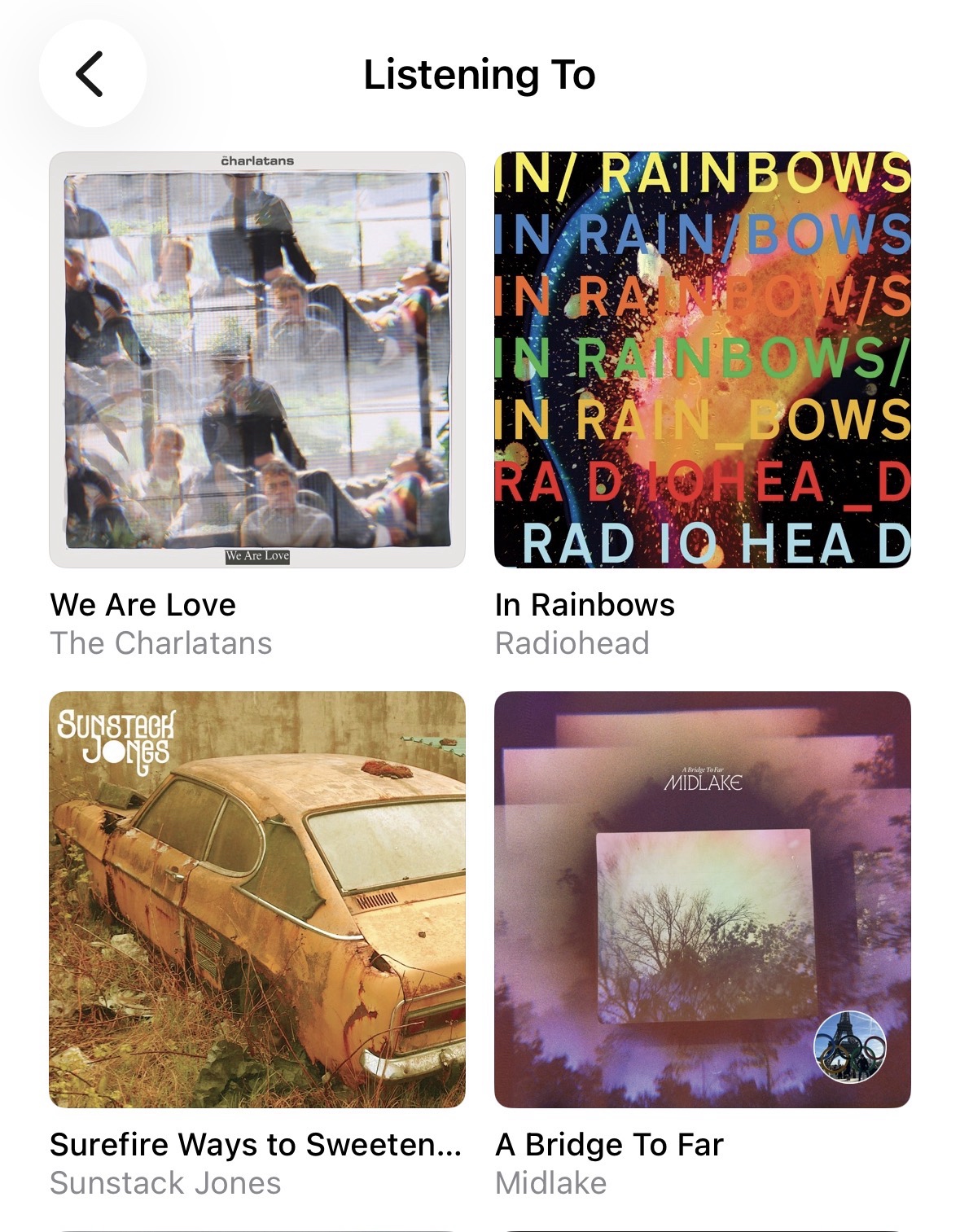Go back from Listening To
The height and width of the screenshot is (1232, 960).
click(91, 74)
